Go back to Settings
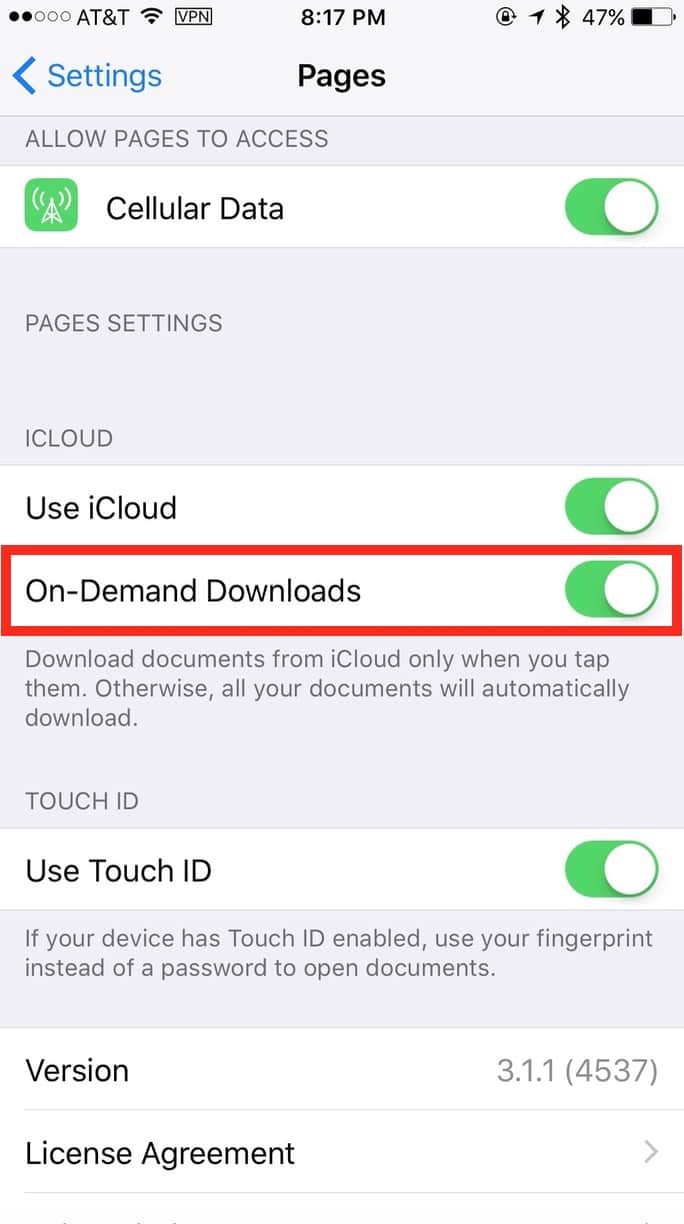The width and height of the screenshot is (684, 1224). pos(86,76)
